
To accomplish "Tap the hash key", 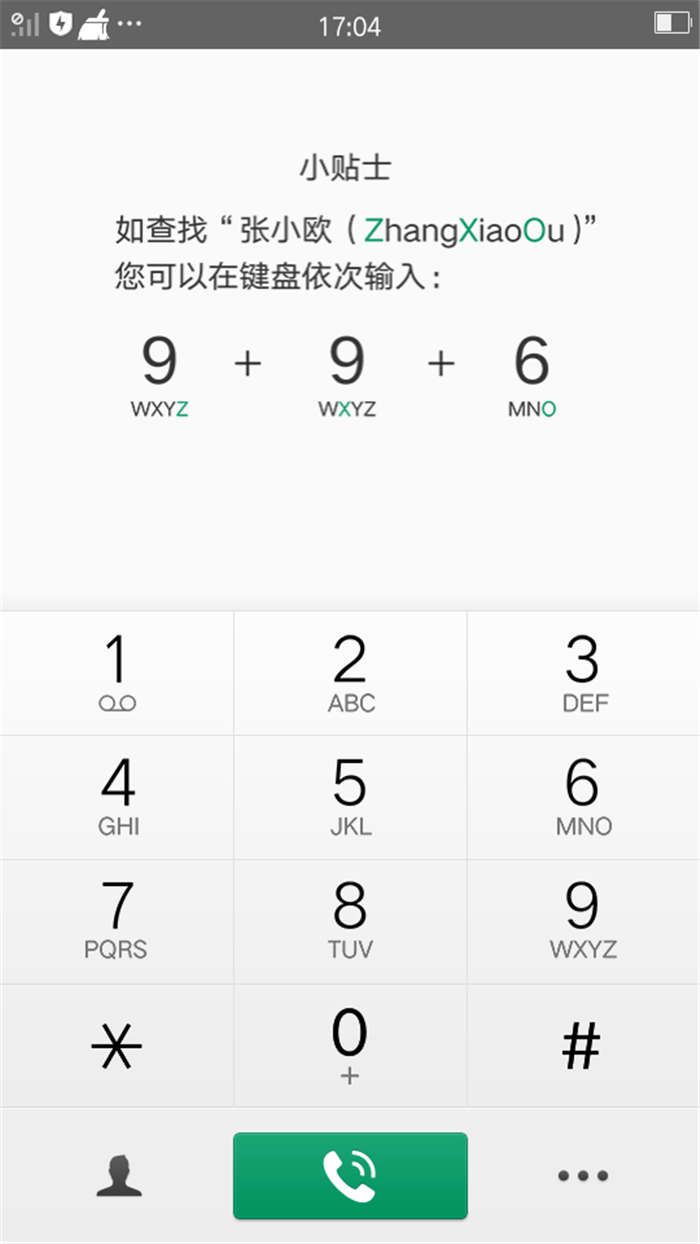I will pyautogui.click(x=583, y=1046).
